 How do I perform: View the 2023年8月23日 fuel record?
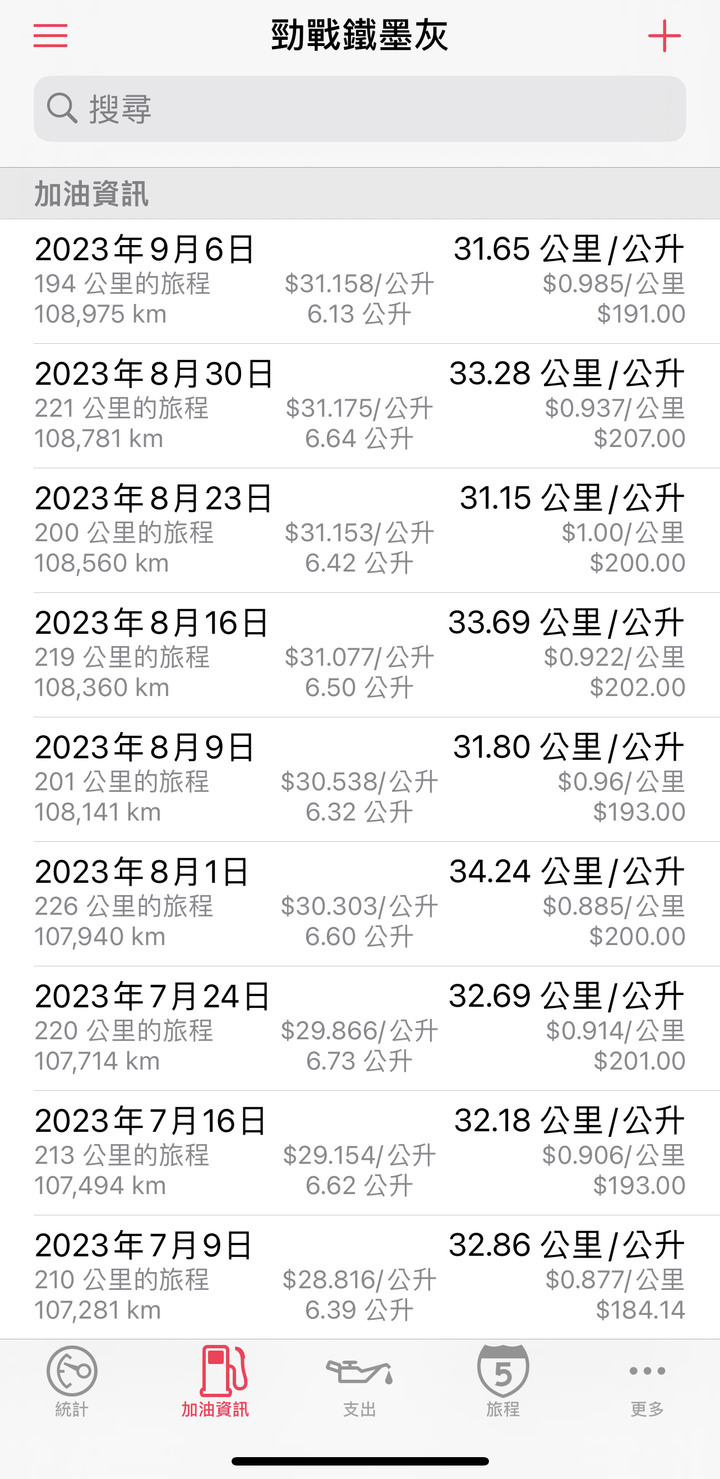pyautogui.click(x=360, y=531)
